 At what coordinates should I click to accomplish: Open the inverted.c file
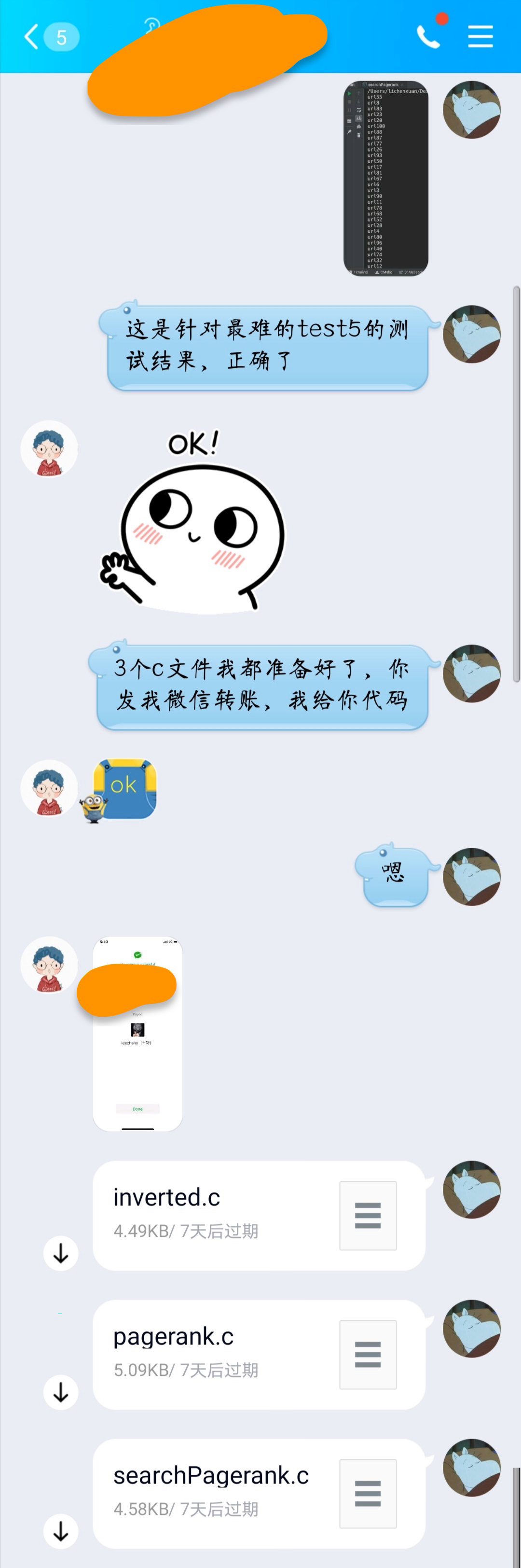point(259,1215)
